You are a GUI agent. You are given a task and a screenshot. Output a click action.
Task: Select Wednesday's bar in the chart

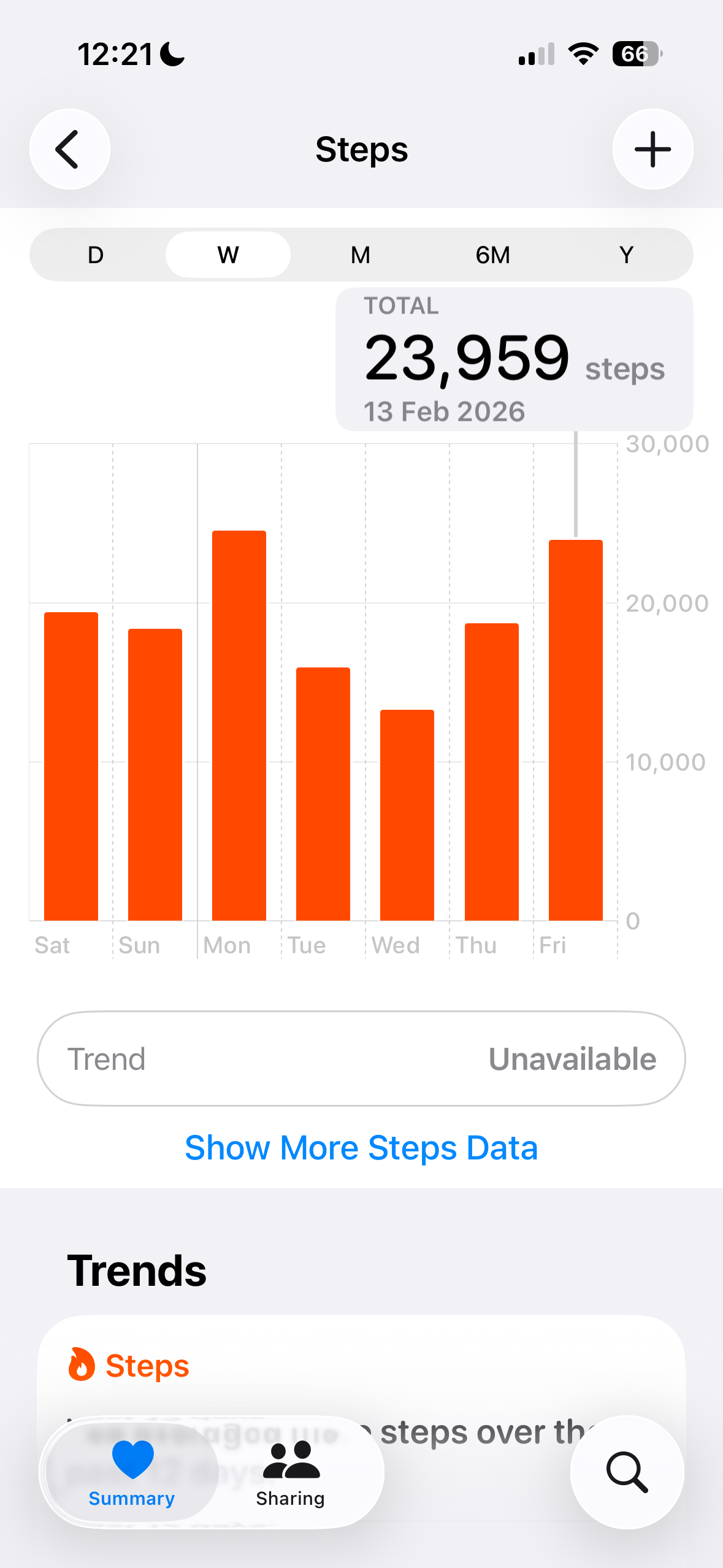coord(407,816)
